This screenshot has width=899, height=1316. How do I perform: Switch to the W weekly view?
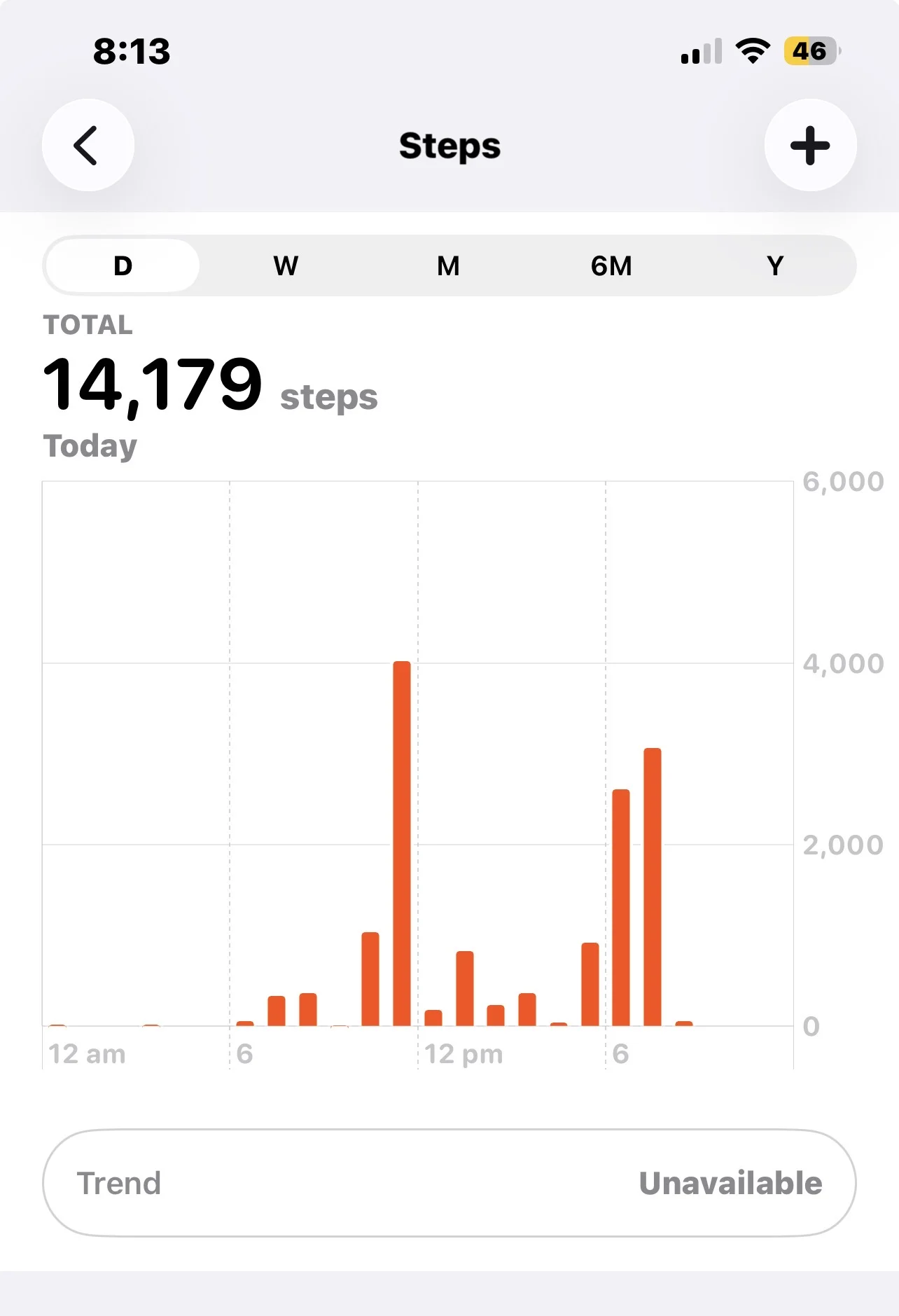[x=286, y=266]
